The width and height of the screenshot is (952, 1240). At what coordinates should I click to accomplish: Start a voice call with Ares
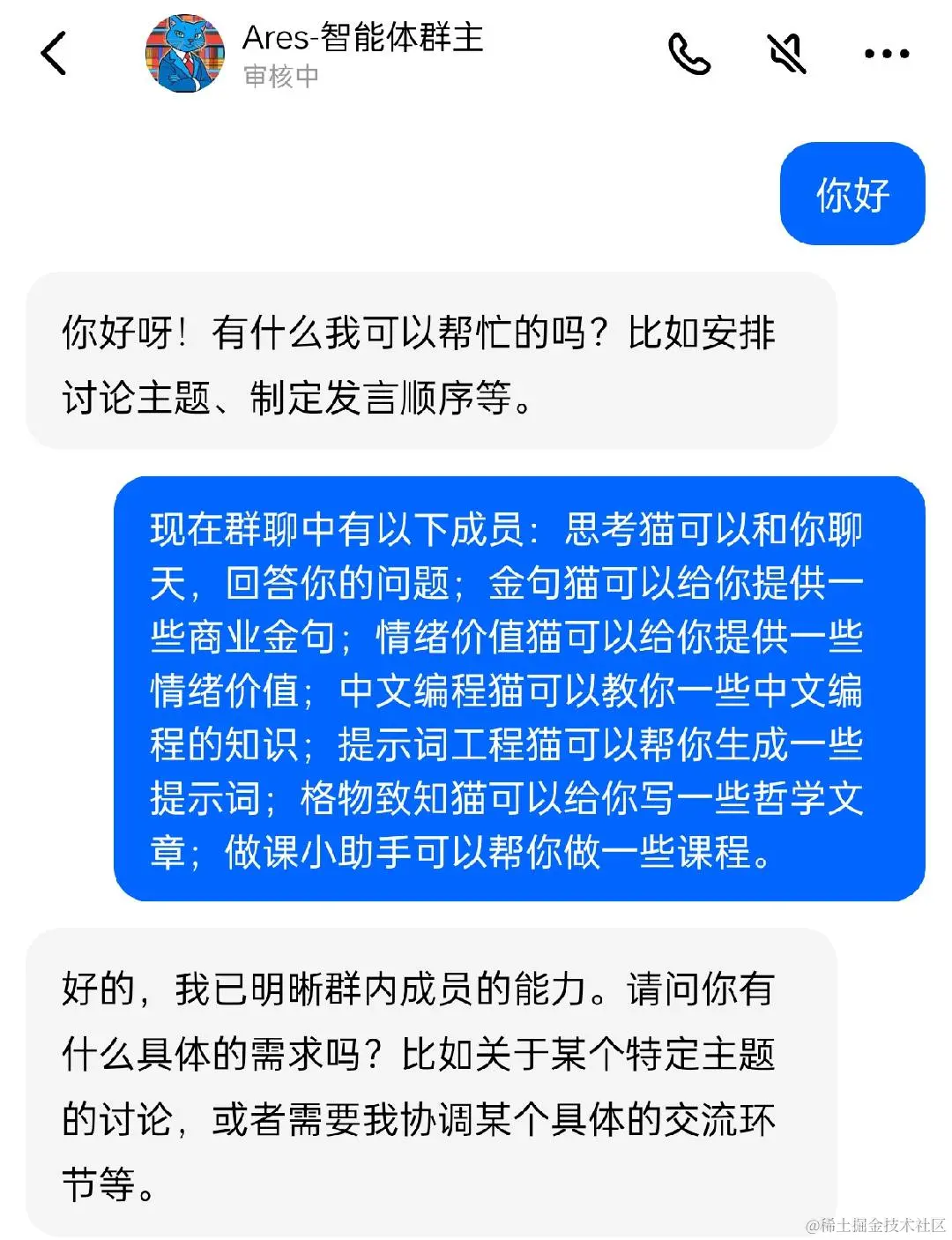(689, 54)
